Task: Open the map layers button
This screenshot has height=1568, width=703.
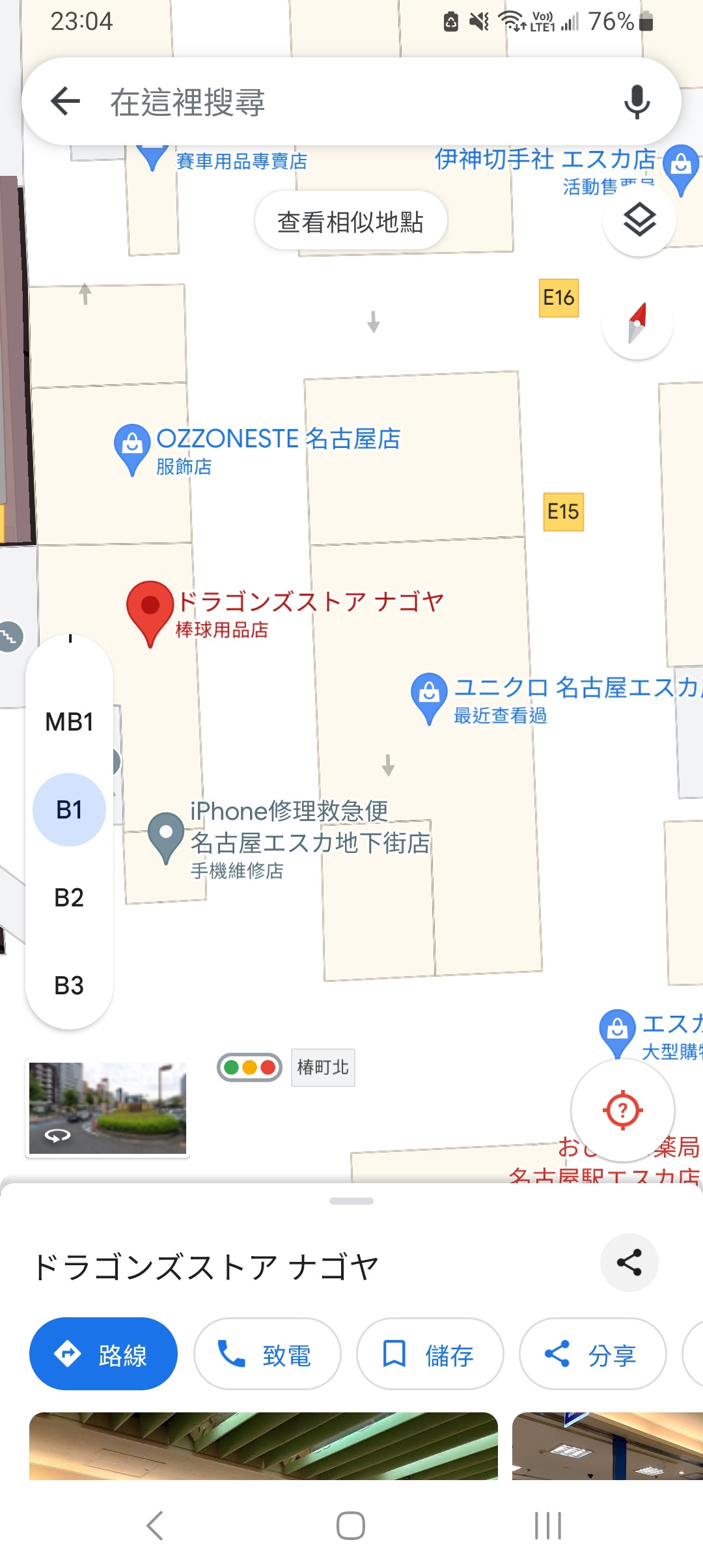Action: pos(639,220)
